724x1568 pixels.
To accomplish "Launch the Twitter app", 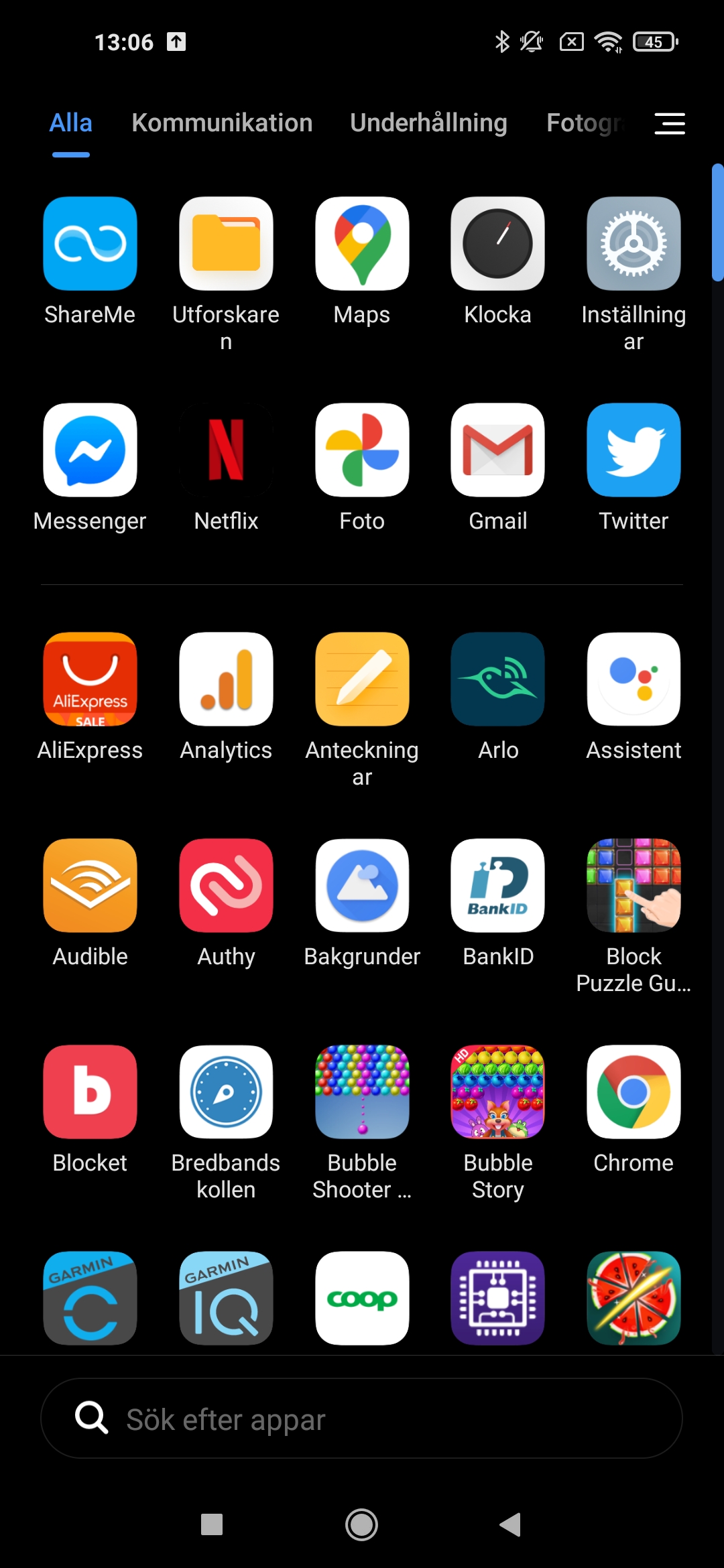I will click(633, 450).
